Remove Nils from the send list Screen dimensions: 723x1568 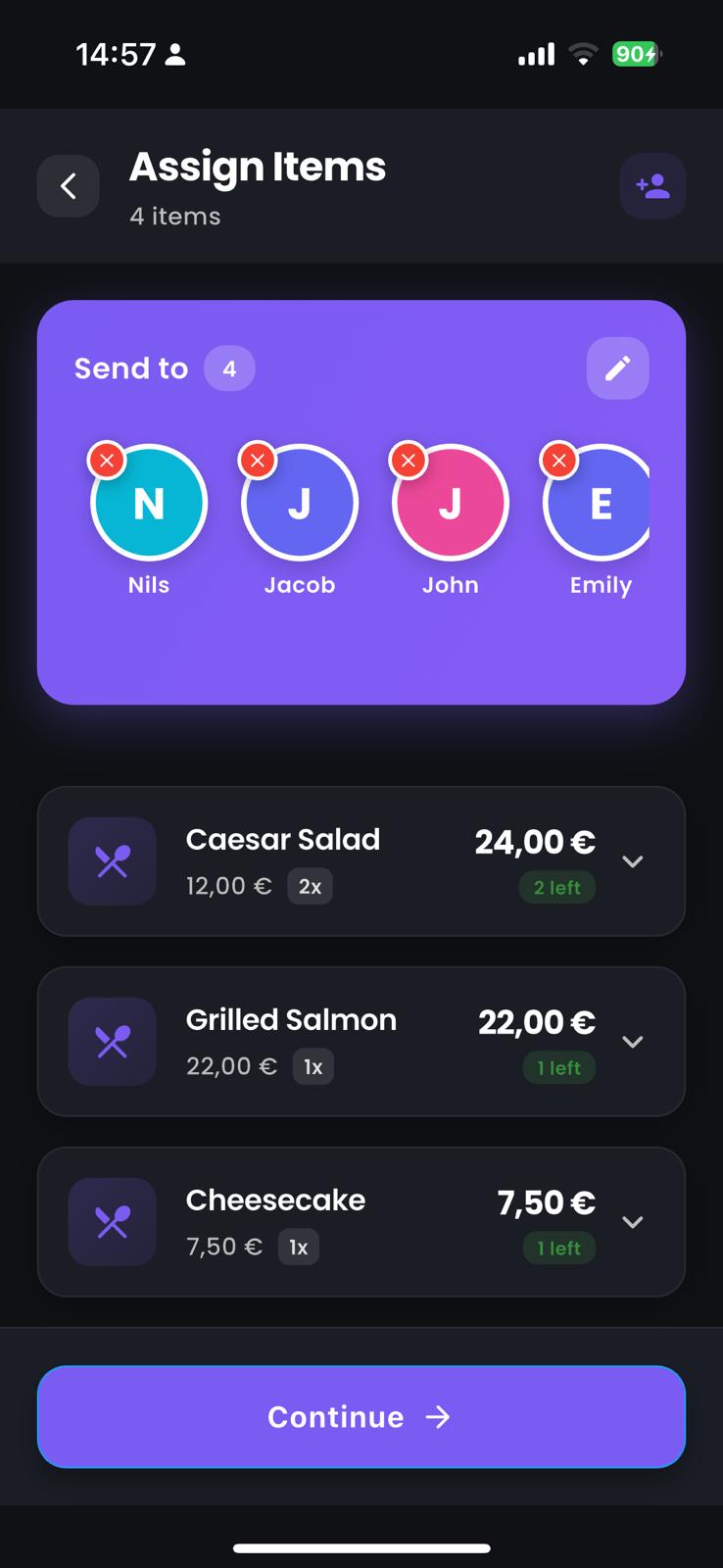pos(106,460)
